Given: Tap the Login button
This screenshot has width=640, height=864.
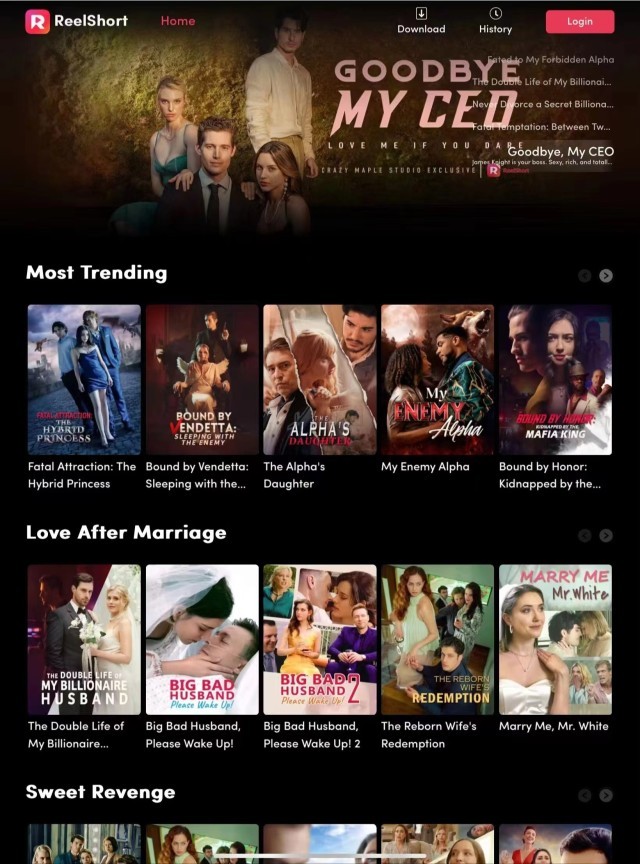Looking at the screenshot, I should (580, 21).
